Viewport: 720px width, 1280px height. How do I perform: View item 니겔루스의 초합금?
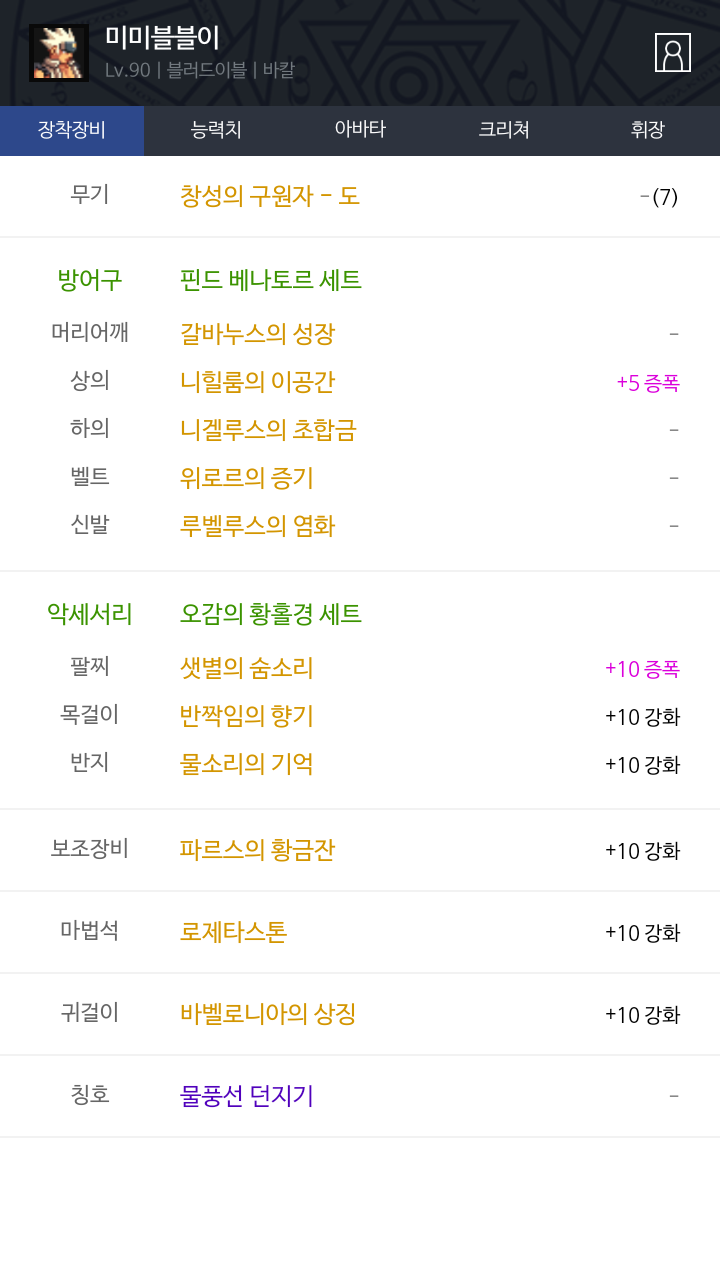point(268,429)
